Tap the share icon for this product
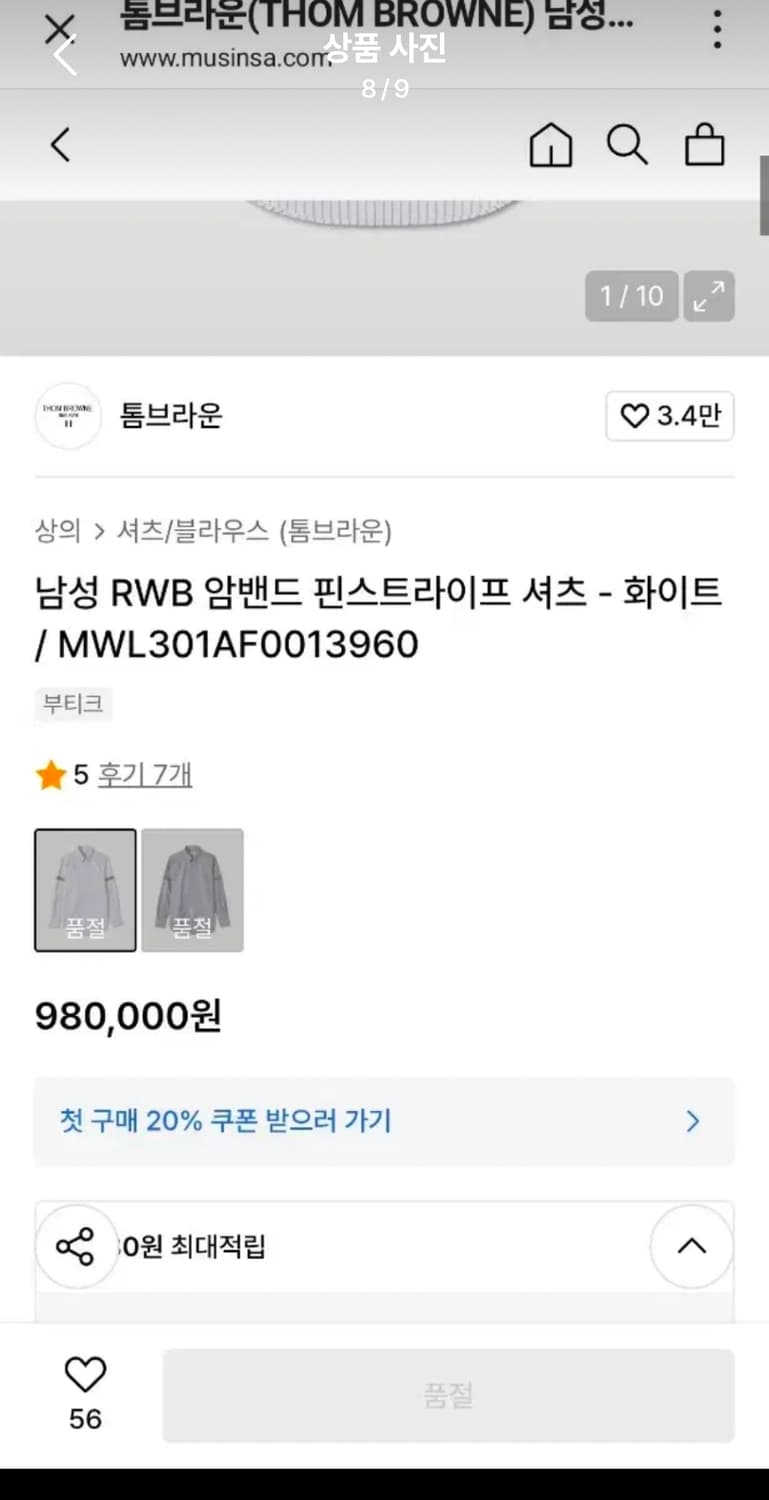 coord(77,1246)
